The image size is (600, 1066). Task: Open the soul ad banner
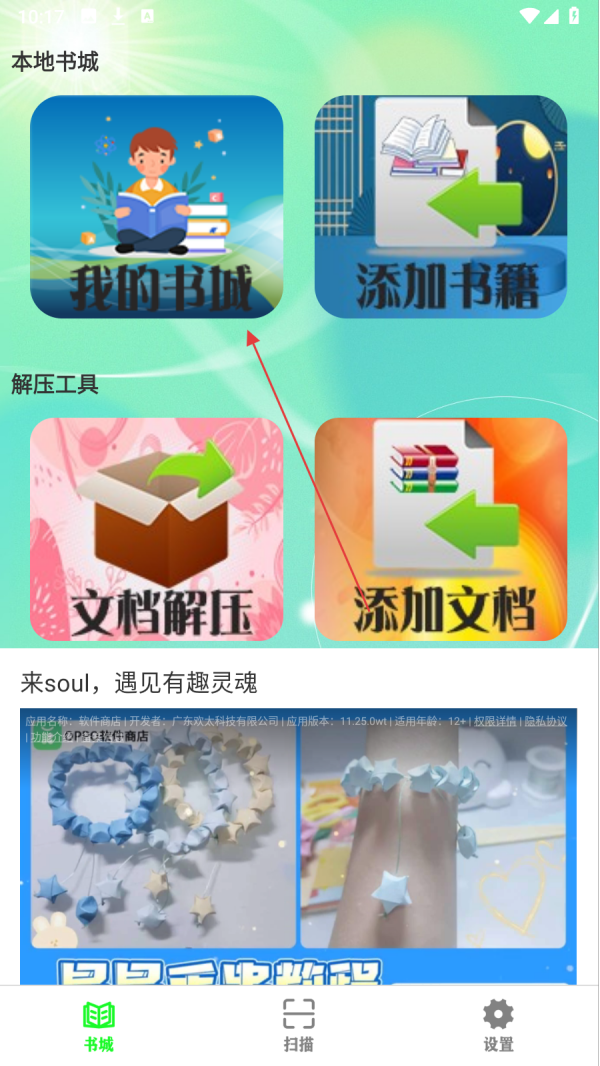tap(298, 840)
